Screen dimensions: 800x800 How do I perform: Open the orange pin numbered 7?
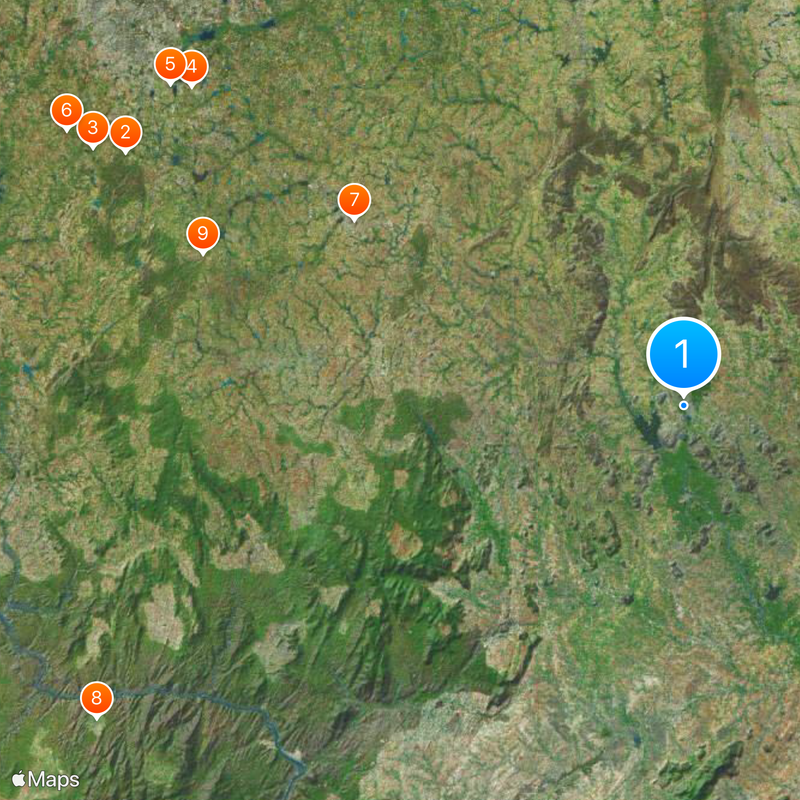tap(353, 200)
